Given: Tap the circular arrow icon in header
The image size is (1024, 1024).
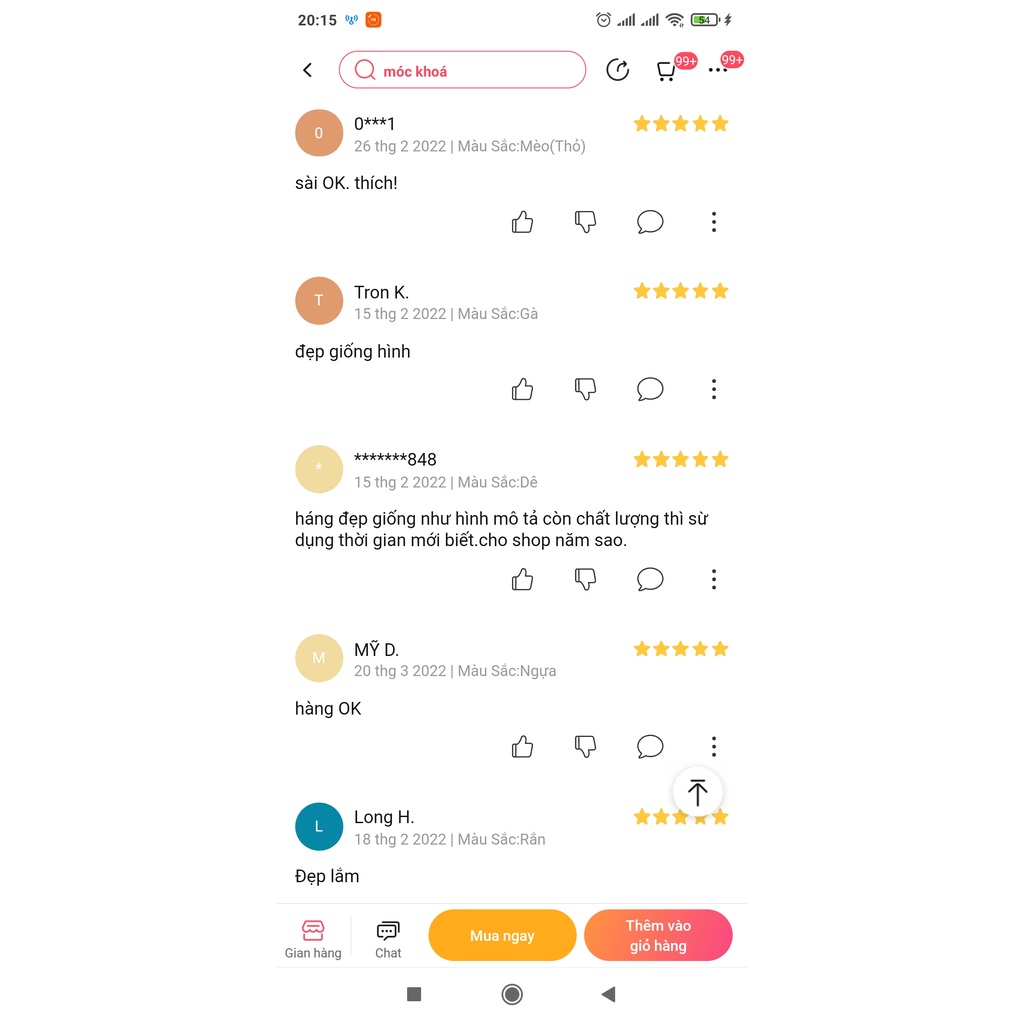Looking at the screenshot, I should [618, 70].
